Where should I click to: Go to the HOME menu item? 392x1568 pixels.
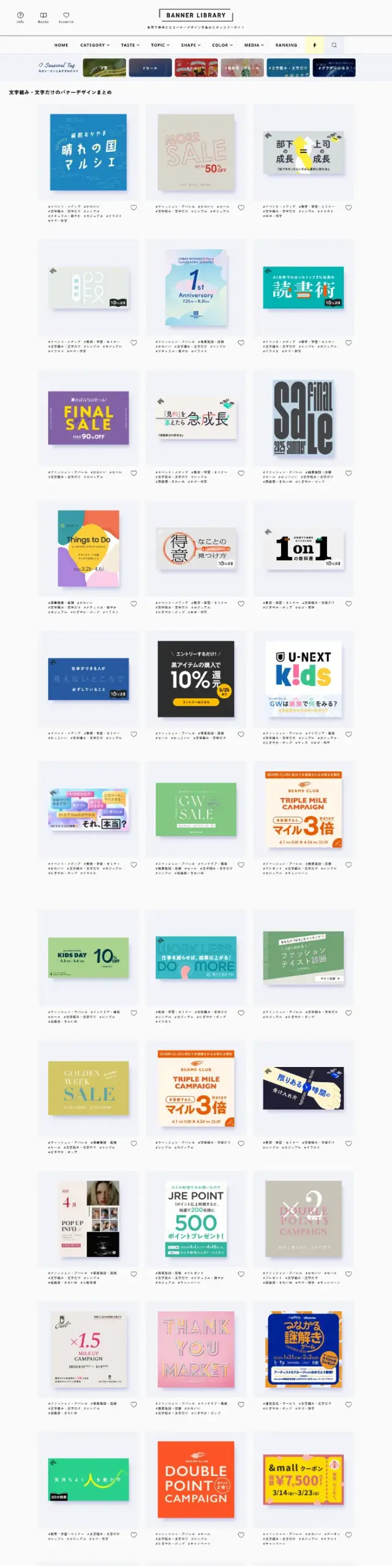click(61, 45)
